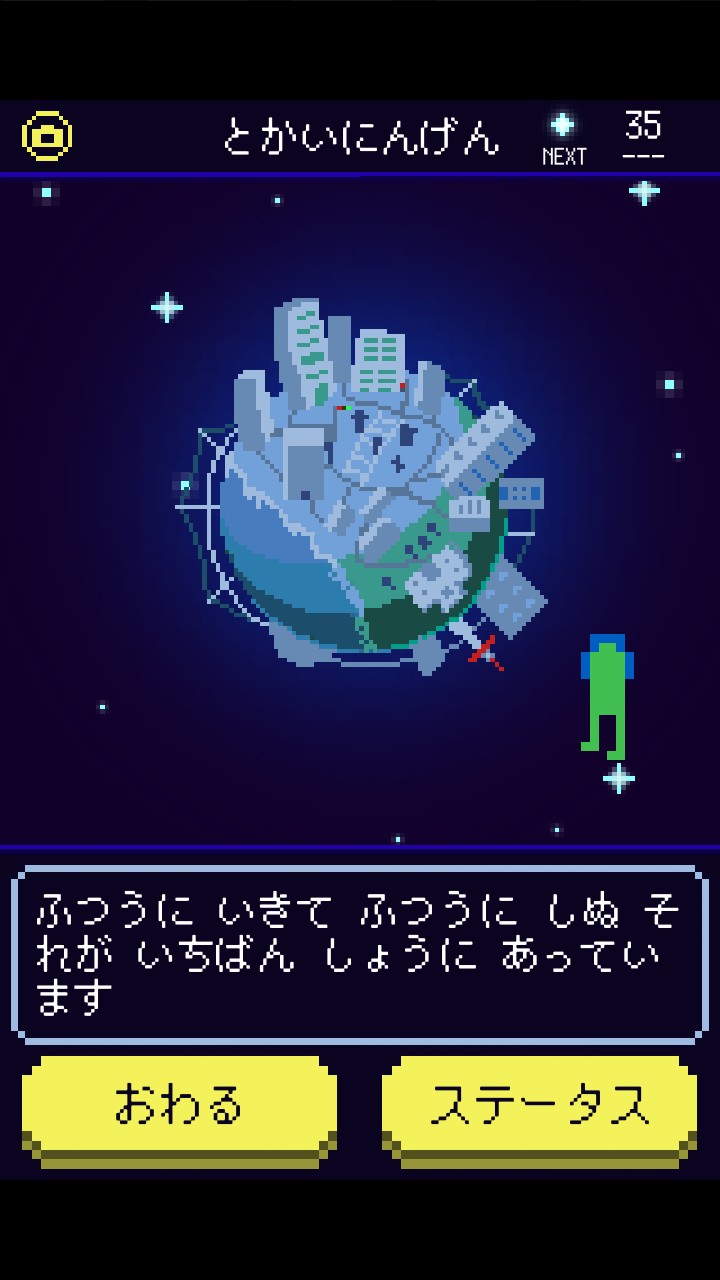Open the ステータス screen

[540, 1100]
